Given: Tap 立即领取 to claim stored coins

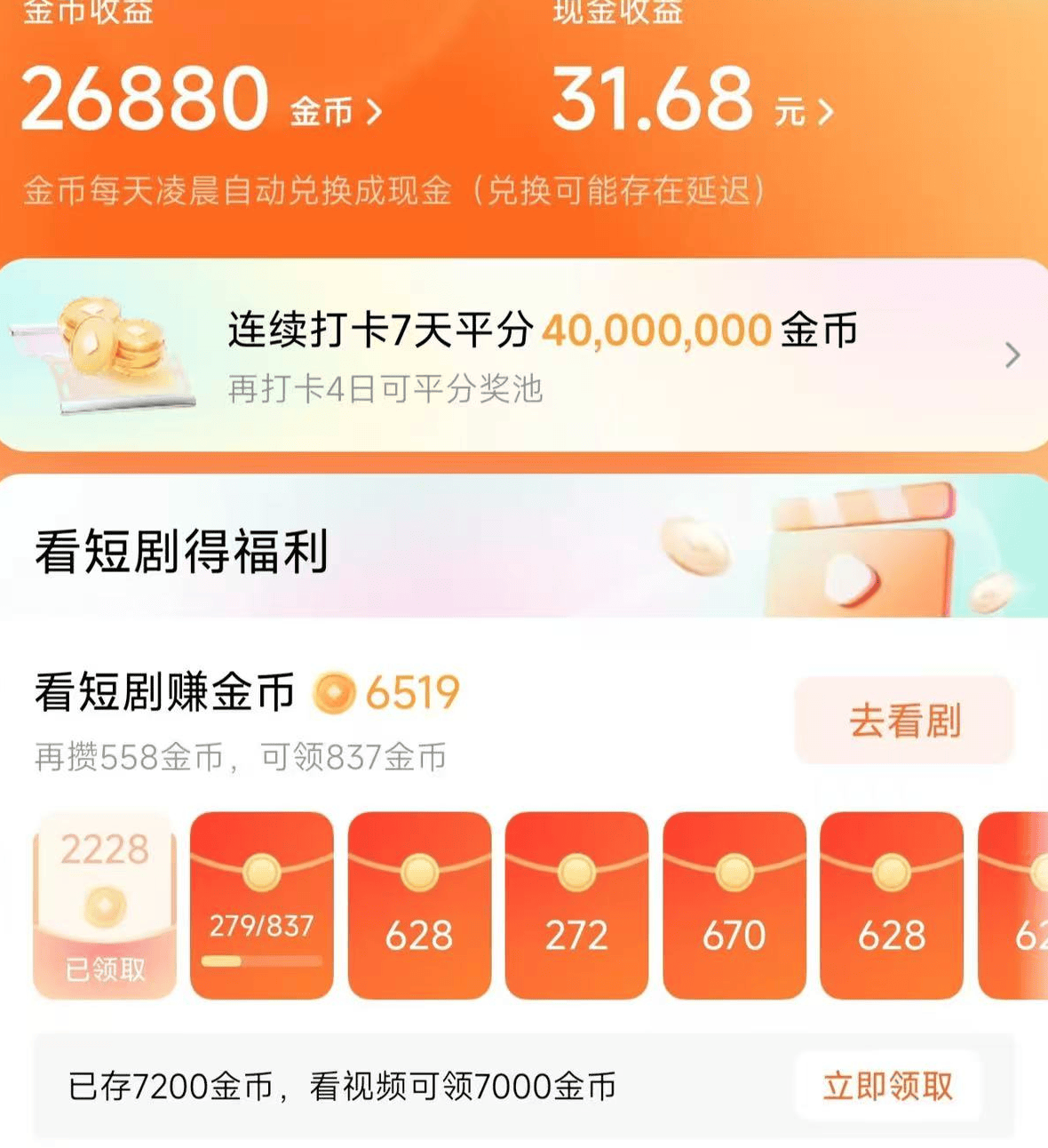Looking at the screenshot, I should pyautogui.click(x=887, y=1086).
